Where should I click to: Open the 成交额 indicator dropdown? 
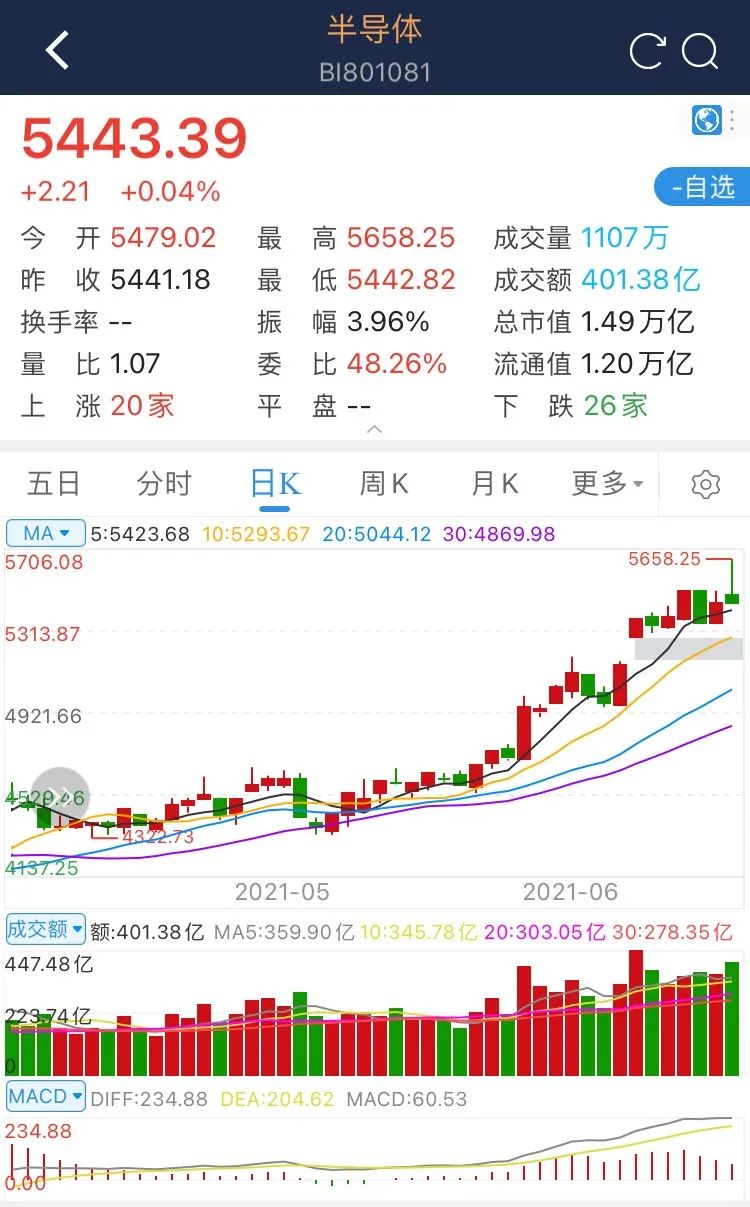click(46, 929)
